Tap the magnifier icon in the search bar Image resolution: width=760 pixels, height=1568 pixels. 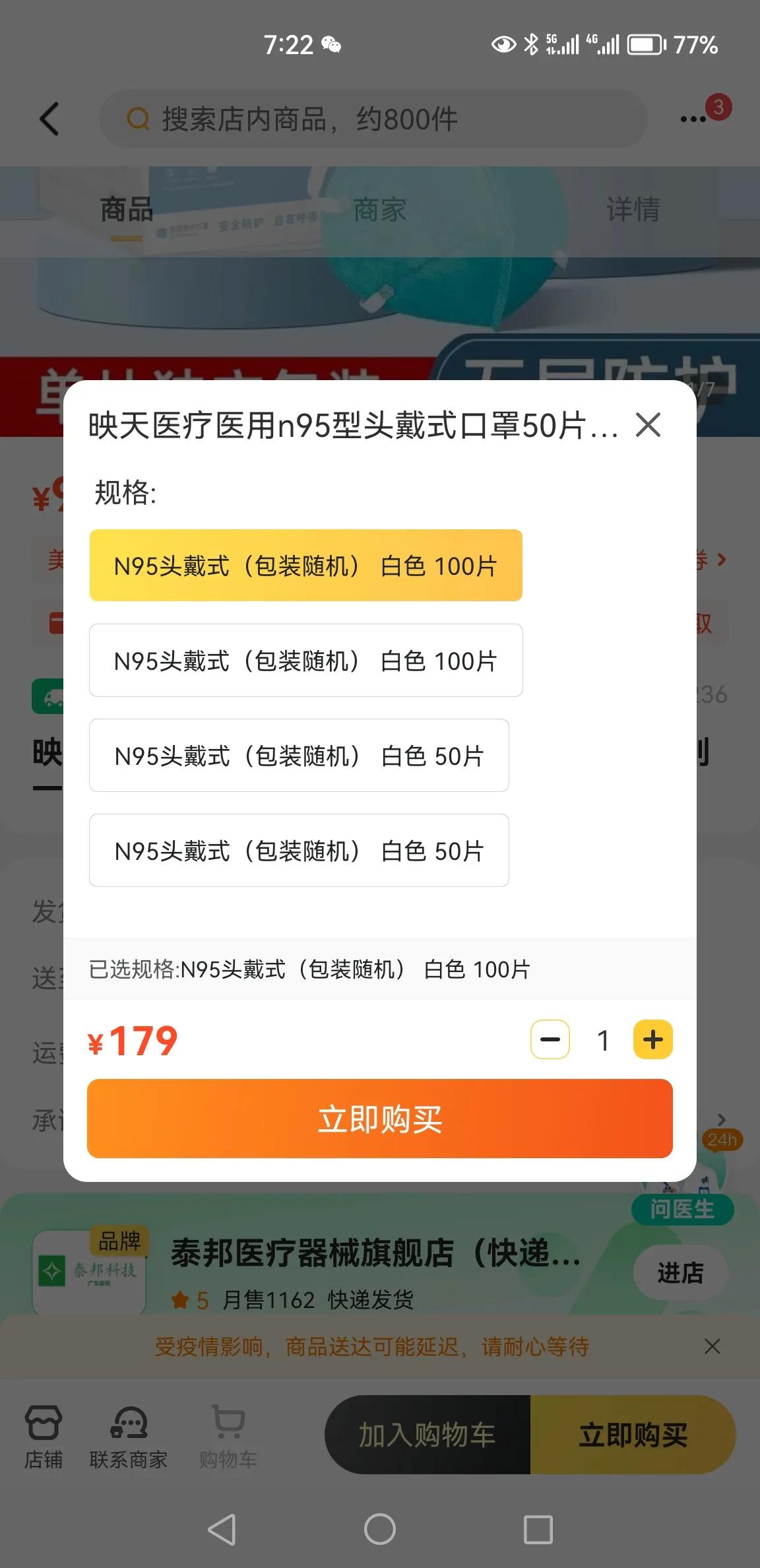point(137,119)
